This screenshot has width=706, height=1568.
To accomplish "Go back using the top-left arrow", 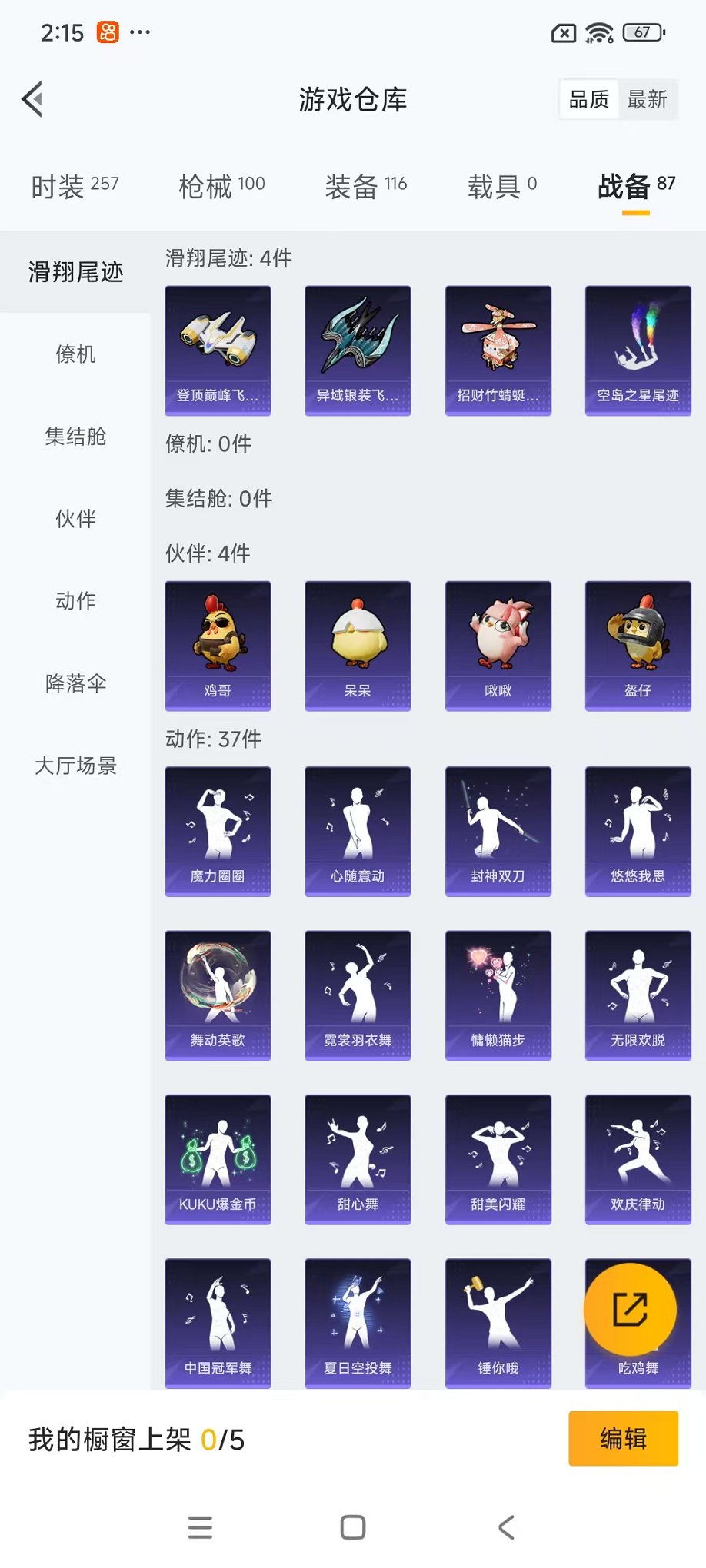I will point(32,99).
